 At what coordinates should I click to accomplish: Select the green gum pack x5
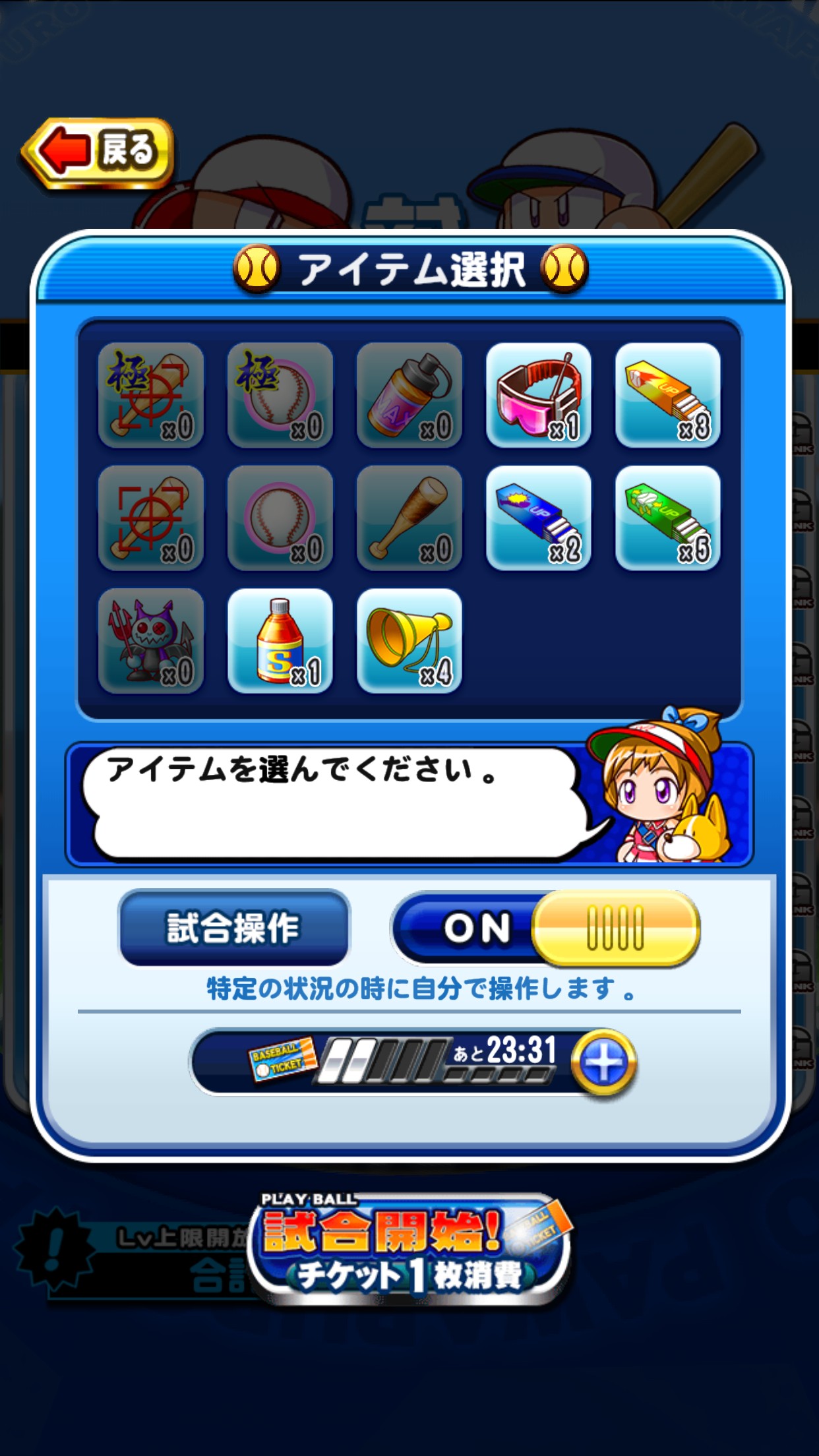click(x=667, y=518)
